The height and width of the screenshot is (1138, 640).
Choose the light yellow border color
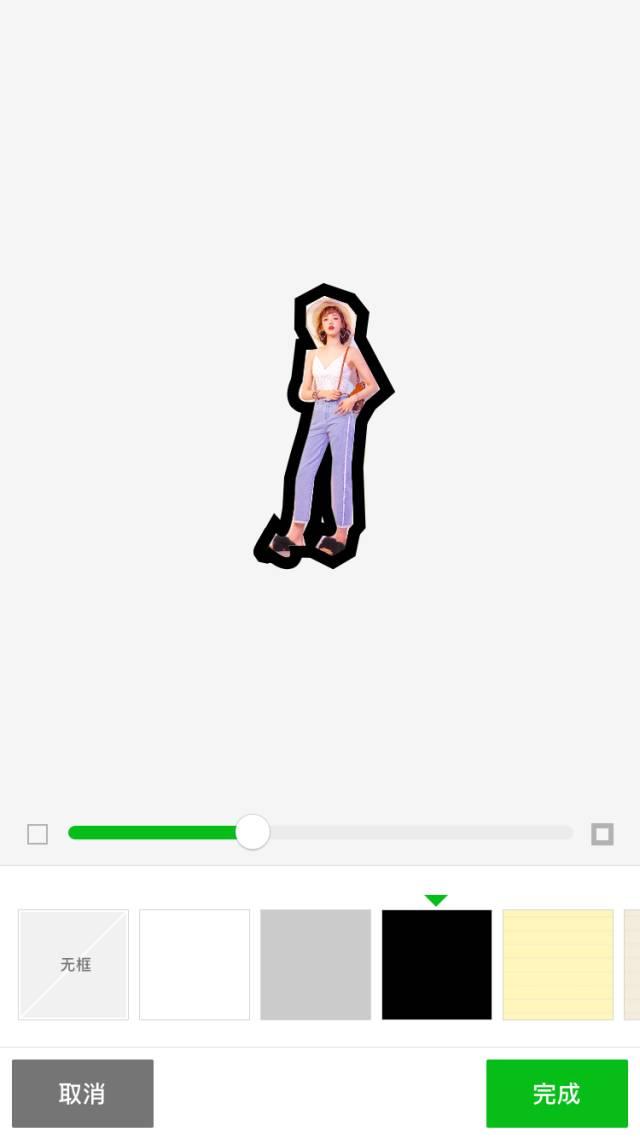click(x=557, y=964)
